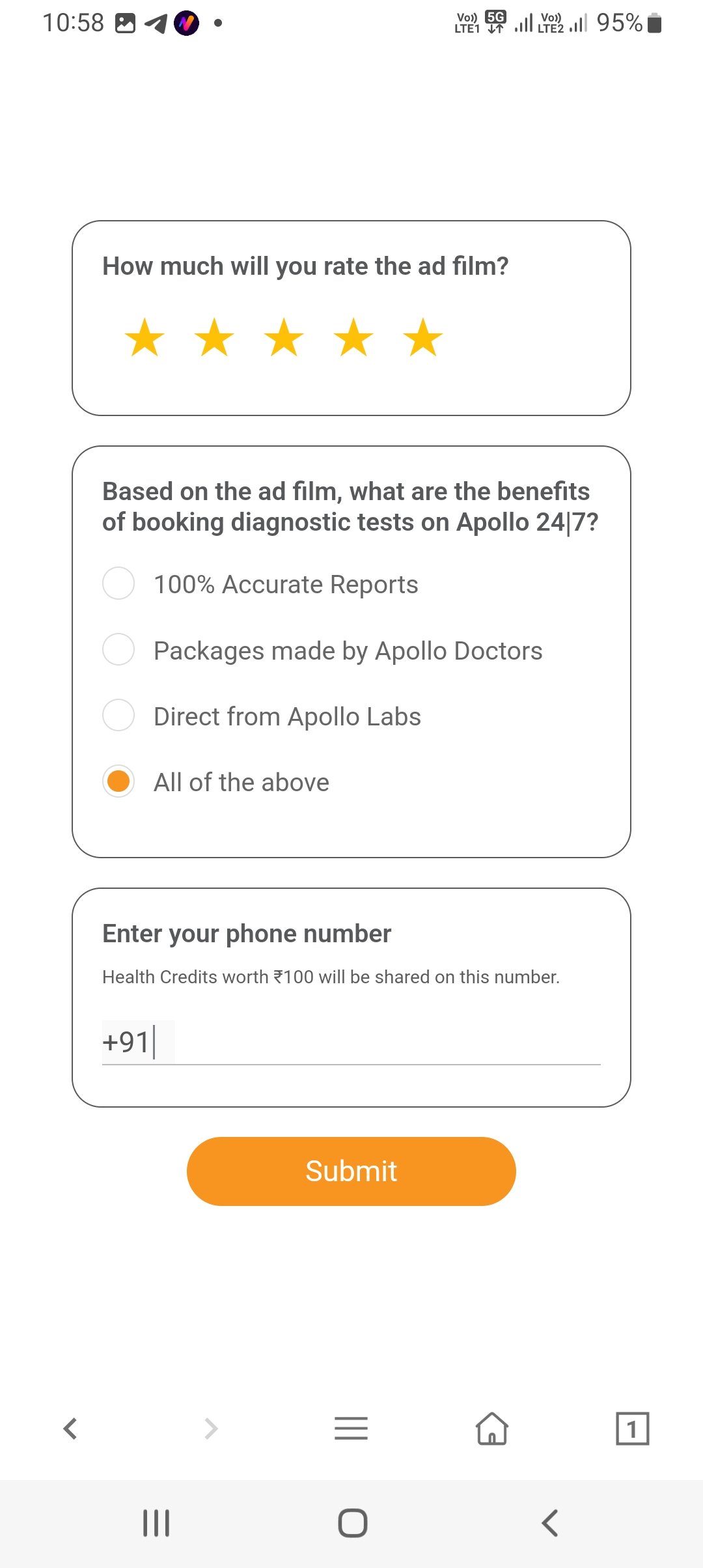This screenshot has height=1568, width=703.
Task: Pick All of the above option
Action: [118, 781]
